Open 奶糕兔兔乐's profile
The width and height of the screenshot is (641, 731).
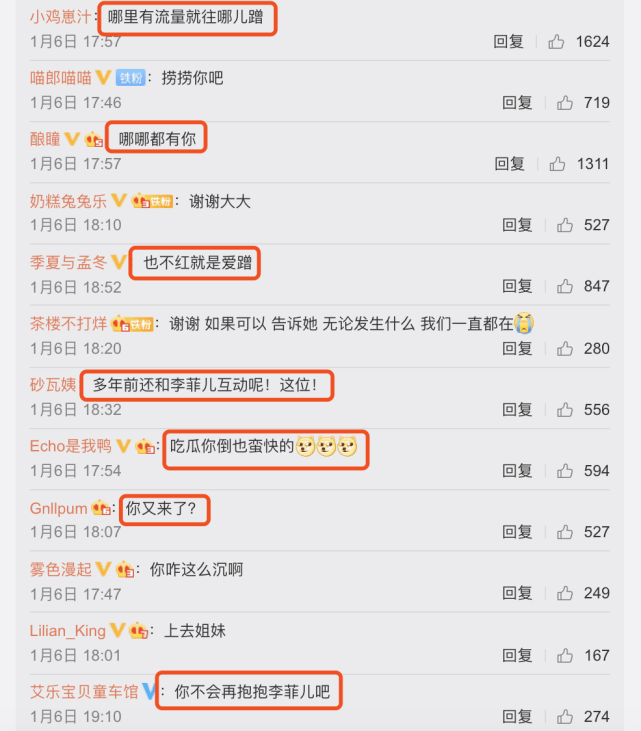coord(67,201)
